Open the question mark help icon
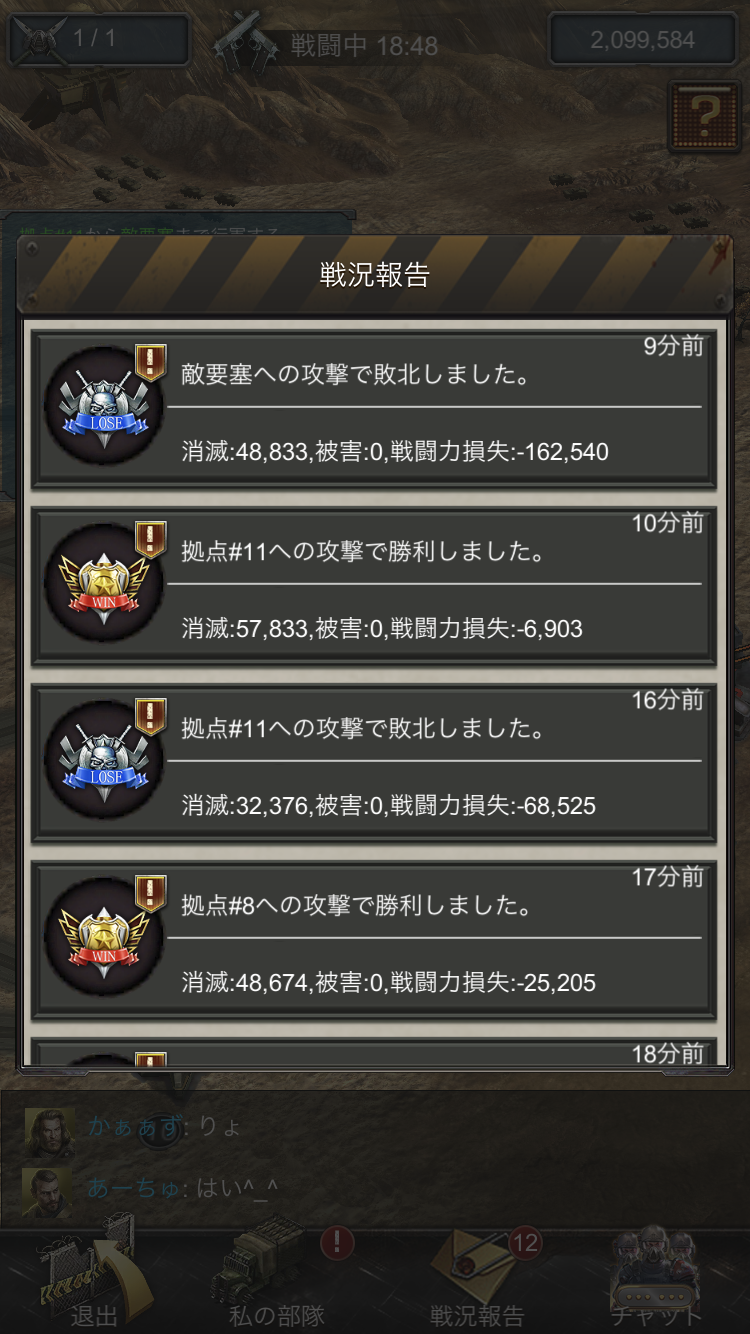The image size is (750, 1334). 704,117
